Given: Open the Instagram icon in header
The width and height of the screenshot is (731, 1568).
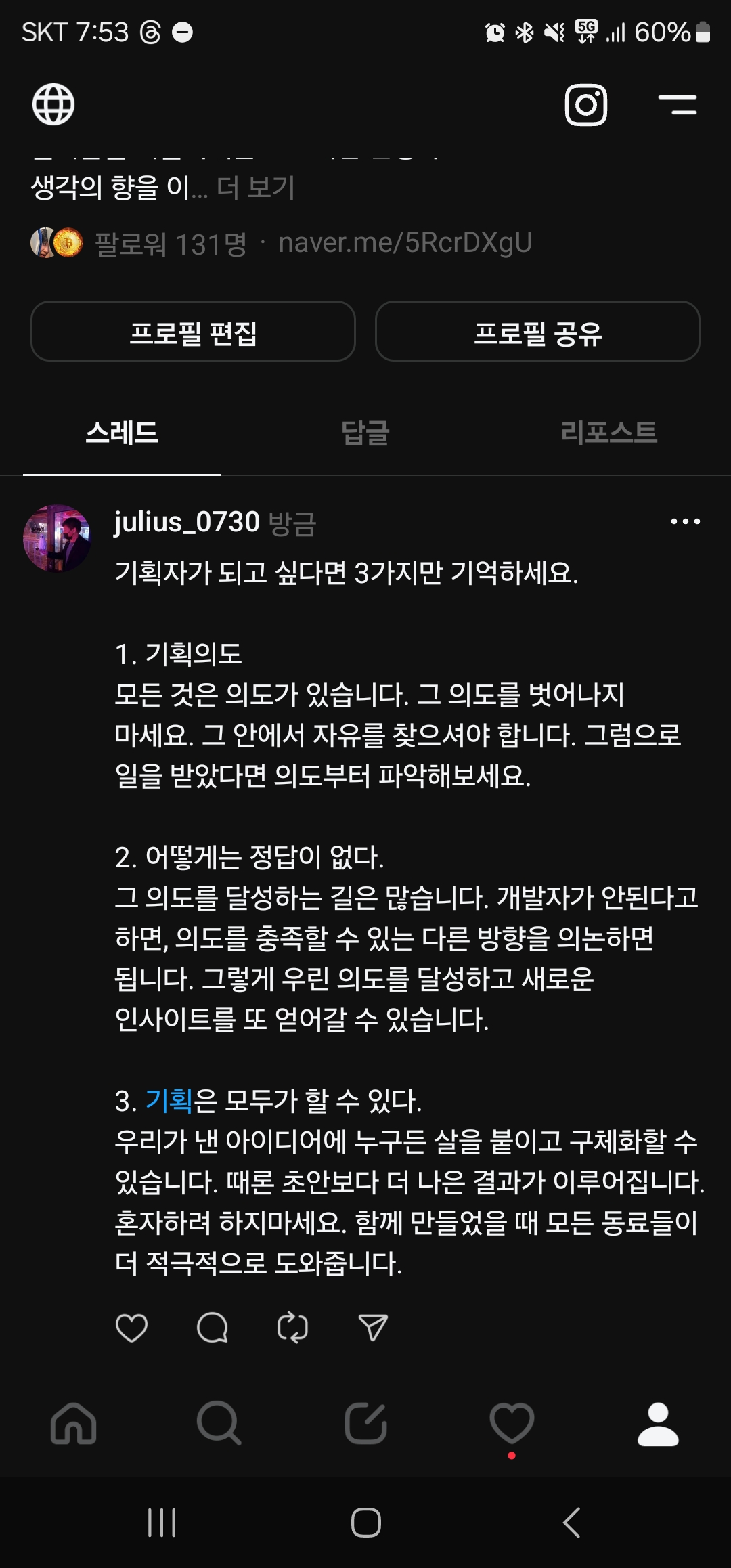Looking at the screenshot, I should pyautogui.click(x=585, y=105).
